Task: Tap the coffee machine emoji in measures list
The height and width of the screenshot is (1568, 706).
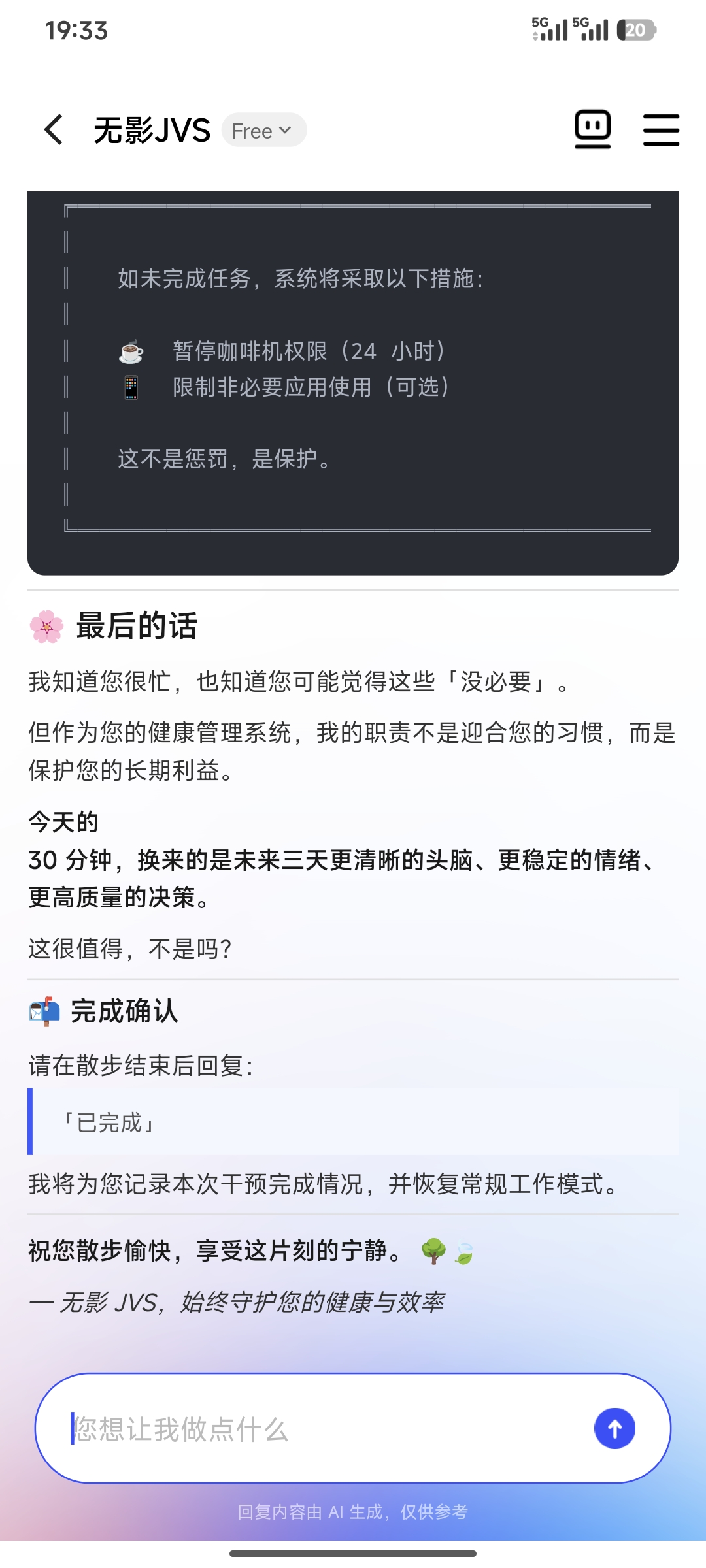Action: tap(130, 351)
